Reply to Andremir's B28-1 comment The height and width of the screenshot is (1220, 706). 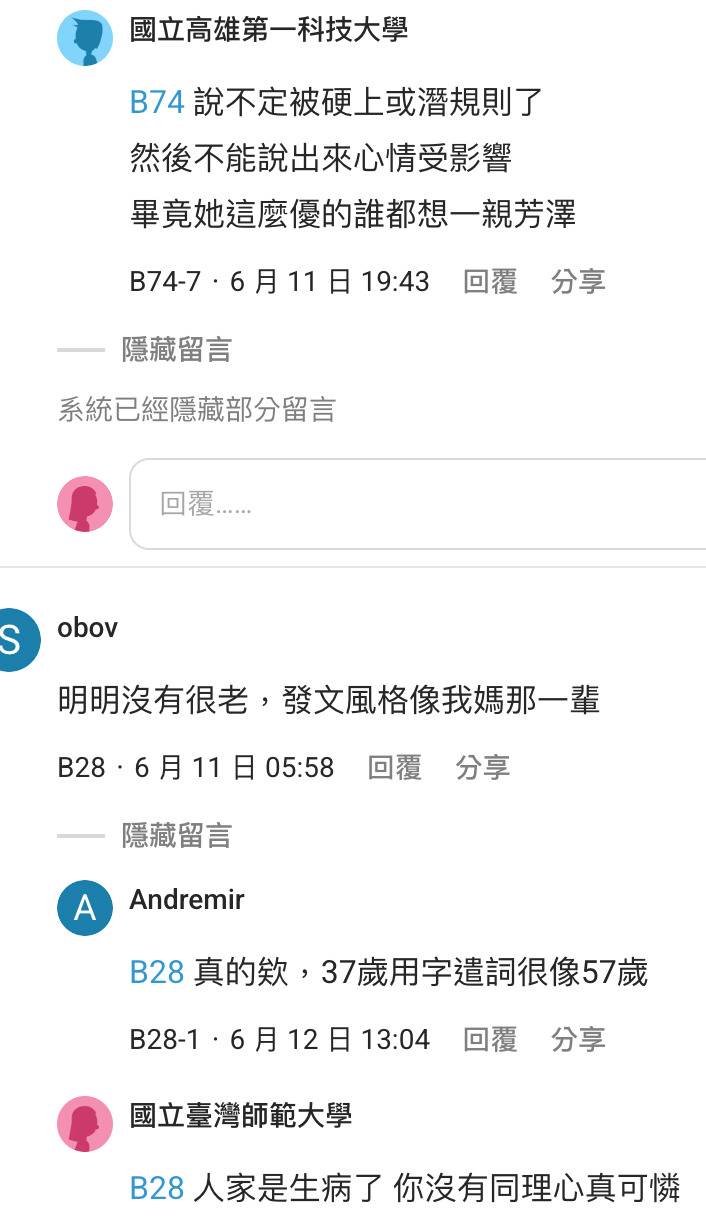490,1040
